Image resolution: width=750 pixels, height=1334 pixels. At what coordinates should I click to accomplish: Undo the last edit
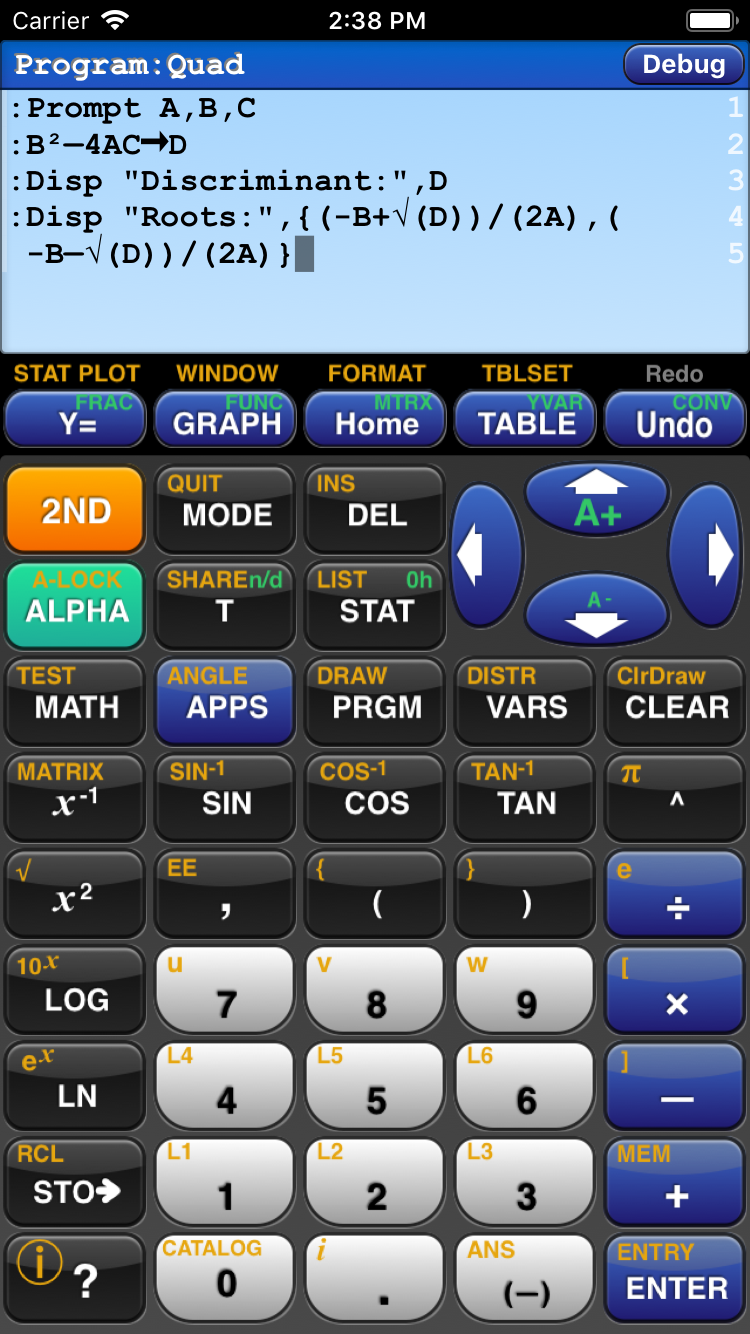(x=675, y=419)
